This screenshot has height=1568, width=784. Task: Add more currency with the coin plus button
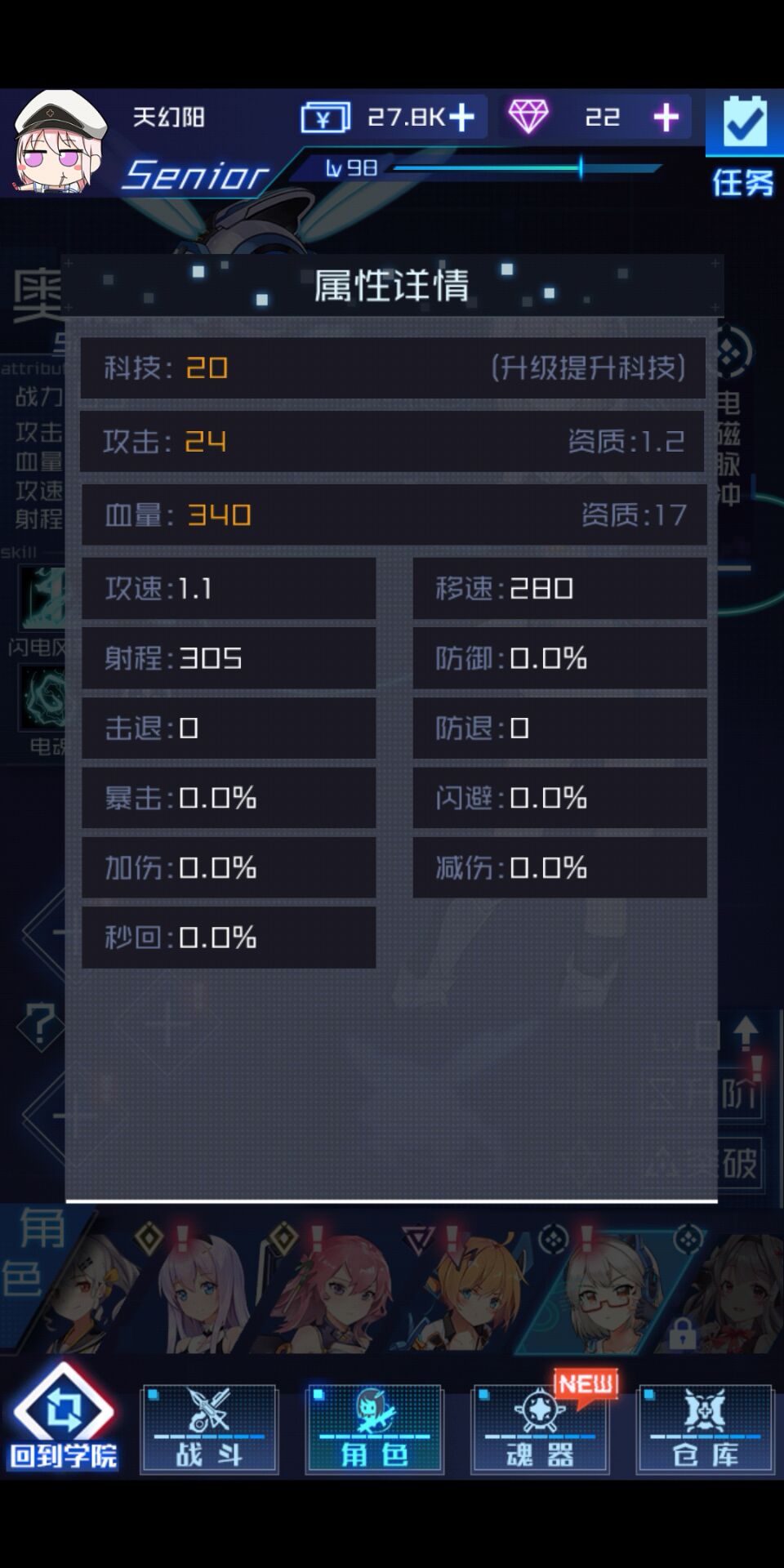click(x=462, y=117)
